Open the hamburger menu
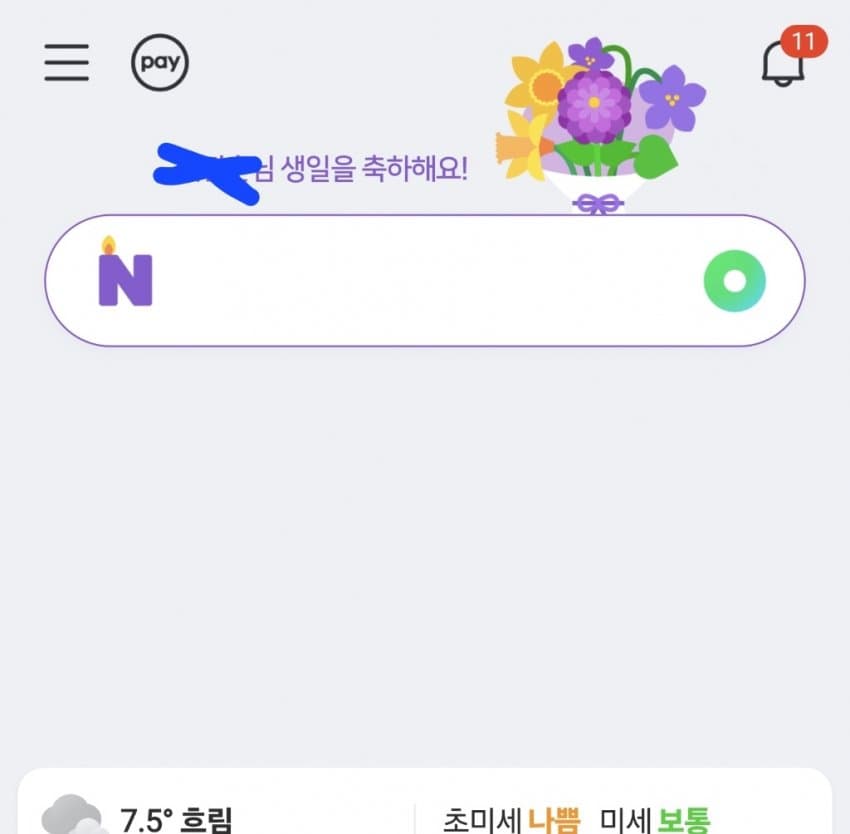Viewport: 850px width, 834px height. (x=67, y=63)
